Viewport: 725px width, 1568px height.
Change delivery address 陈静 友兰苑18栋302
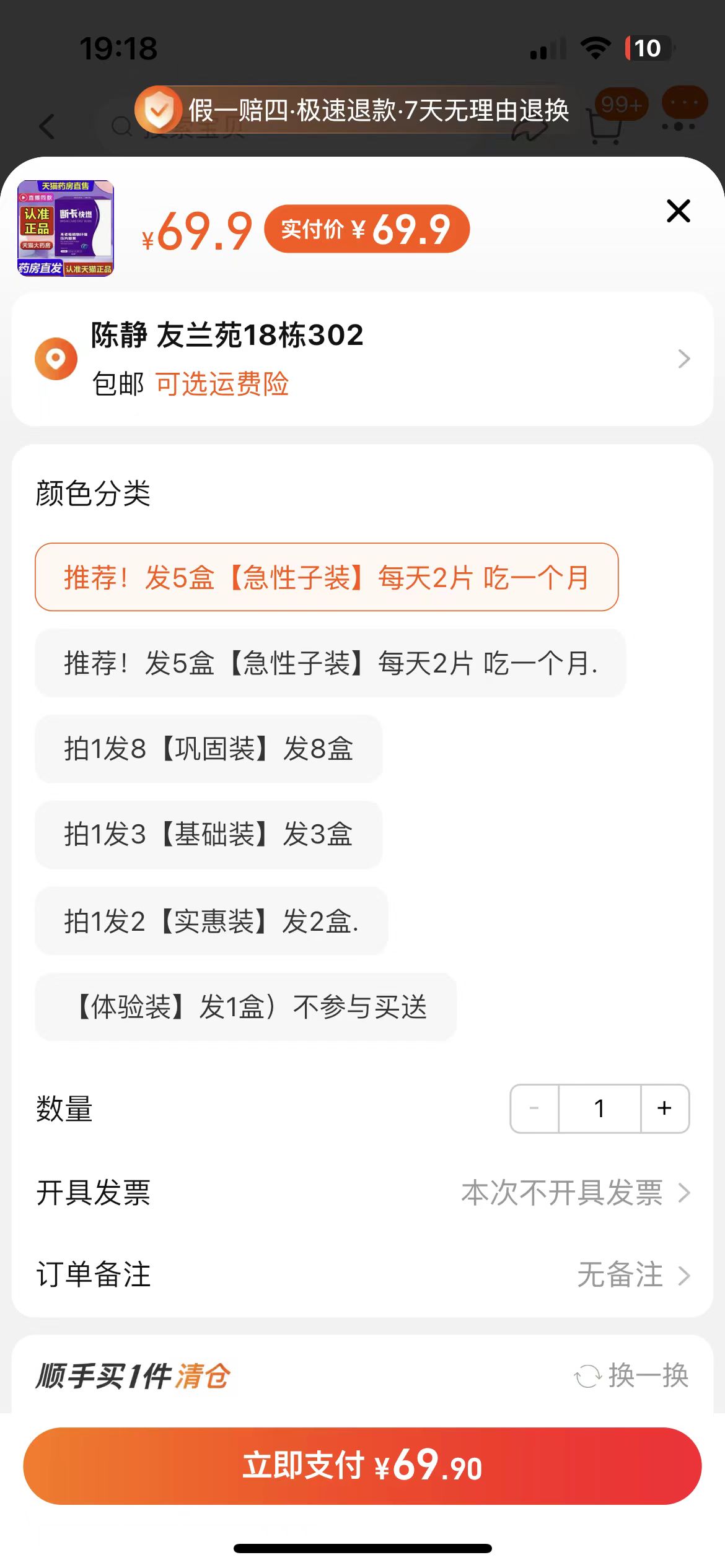(x=362, y=359)
